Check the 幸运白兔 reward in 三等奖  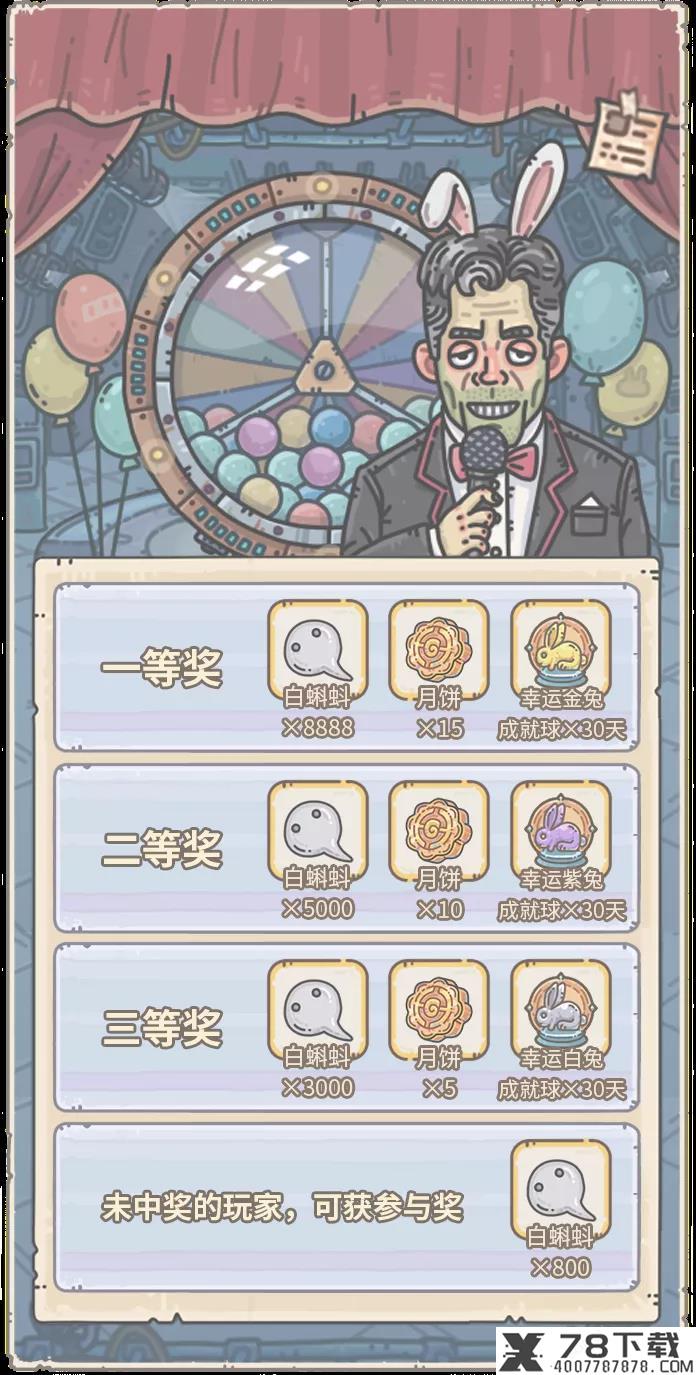[x=560, y=1010]
